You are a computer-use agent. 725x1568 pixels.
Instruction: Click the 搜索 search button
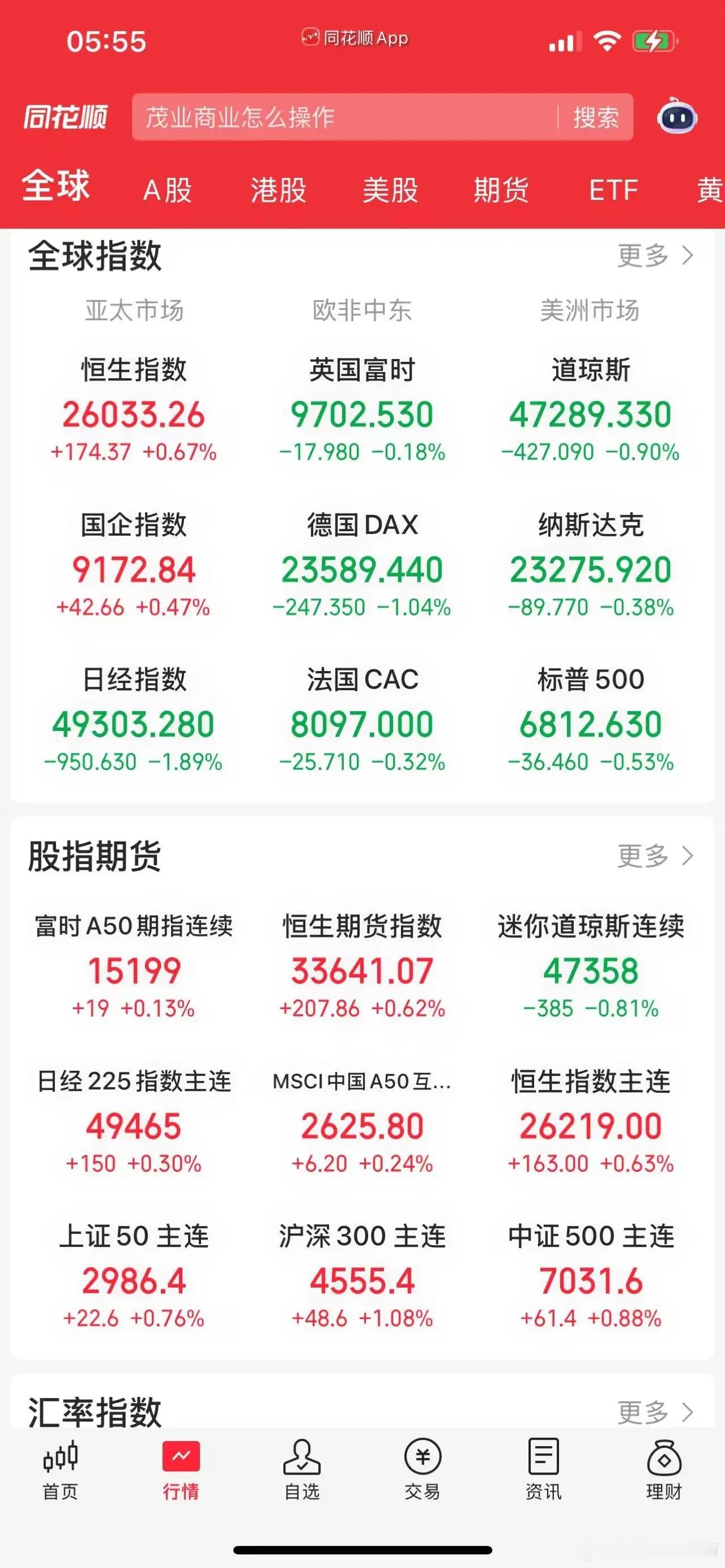(595, 116)
